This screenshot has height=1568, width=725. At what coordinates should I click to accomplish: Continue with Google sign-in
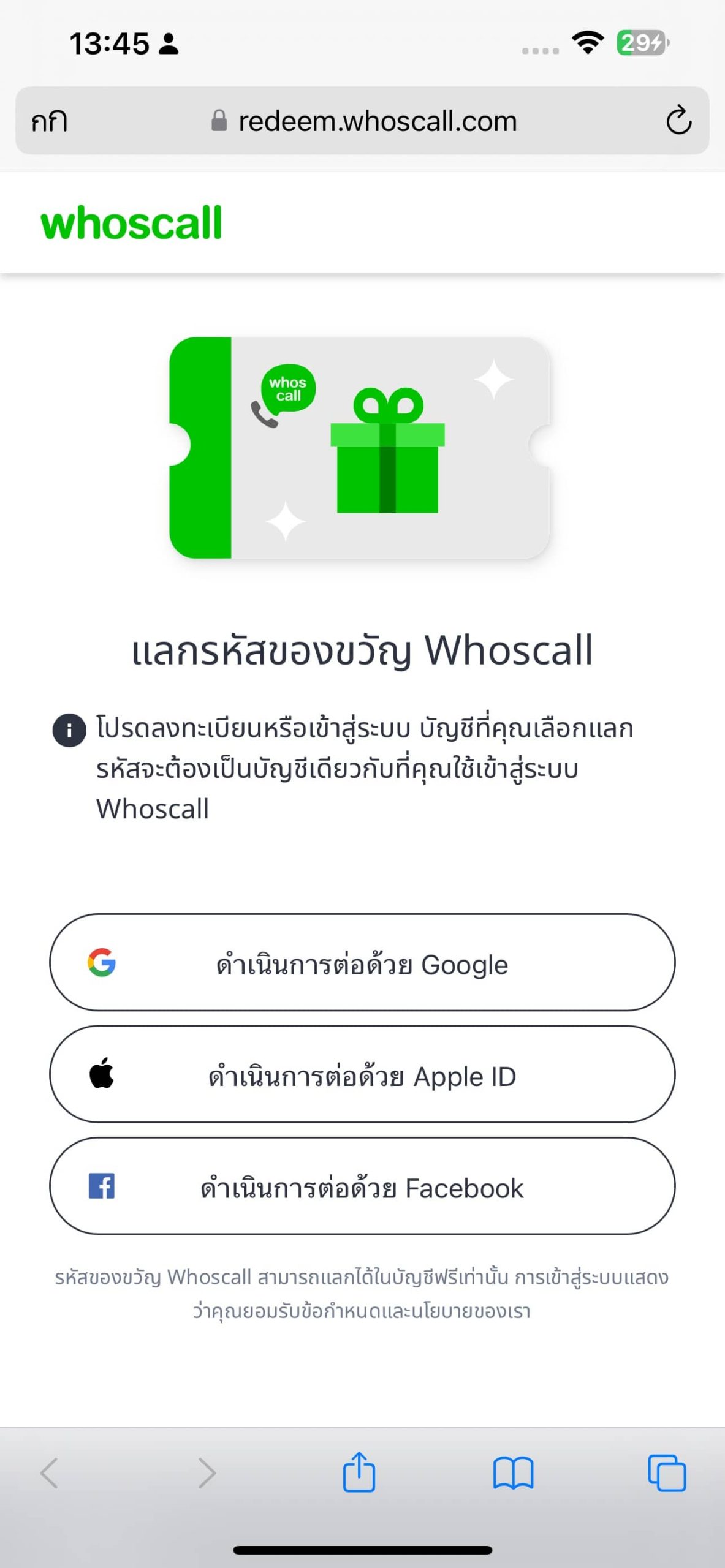point(362,963)
